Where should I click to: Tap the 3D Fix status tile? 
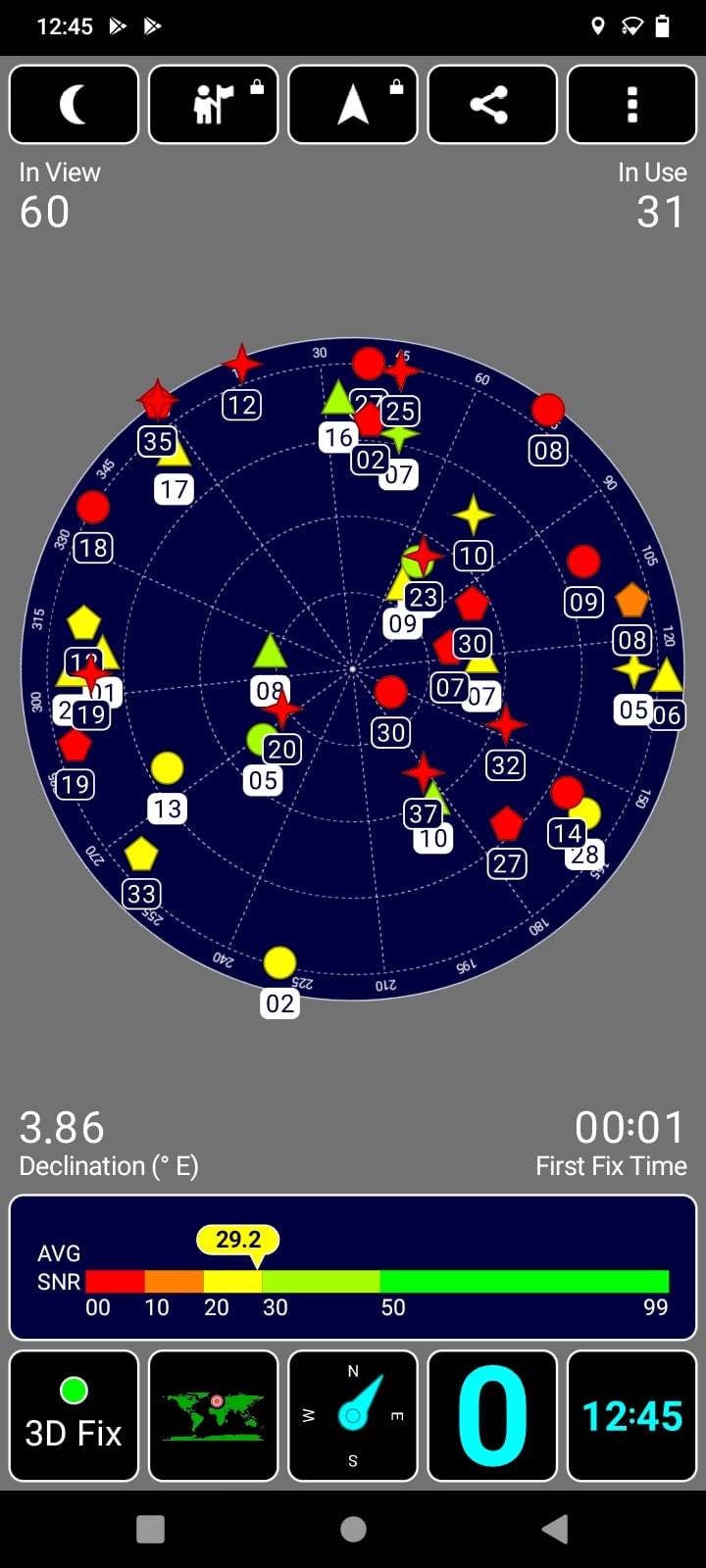(x=74, y=1415)
